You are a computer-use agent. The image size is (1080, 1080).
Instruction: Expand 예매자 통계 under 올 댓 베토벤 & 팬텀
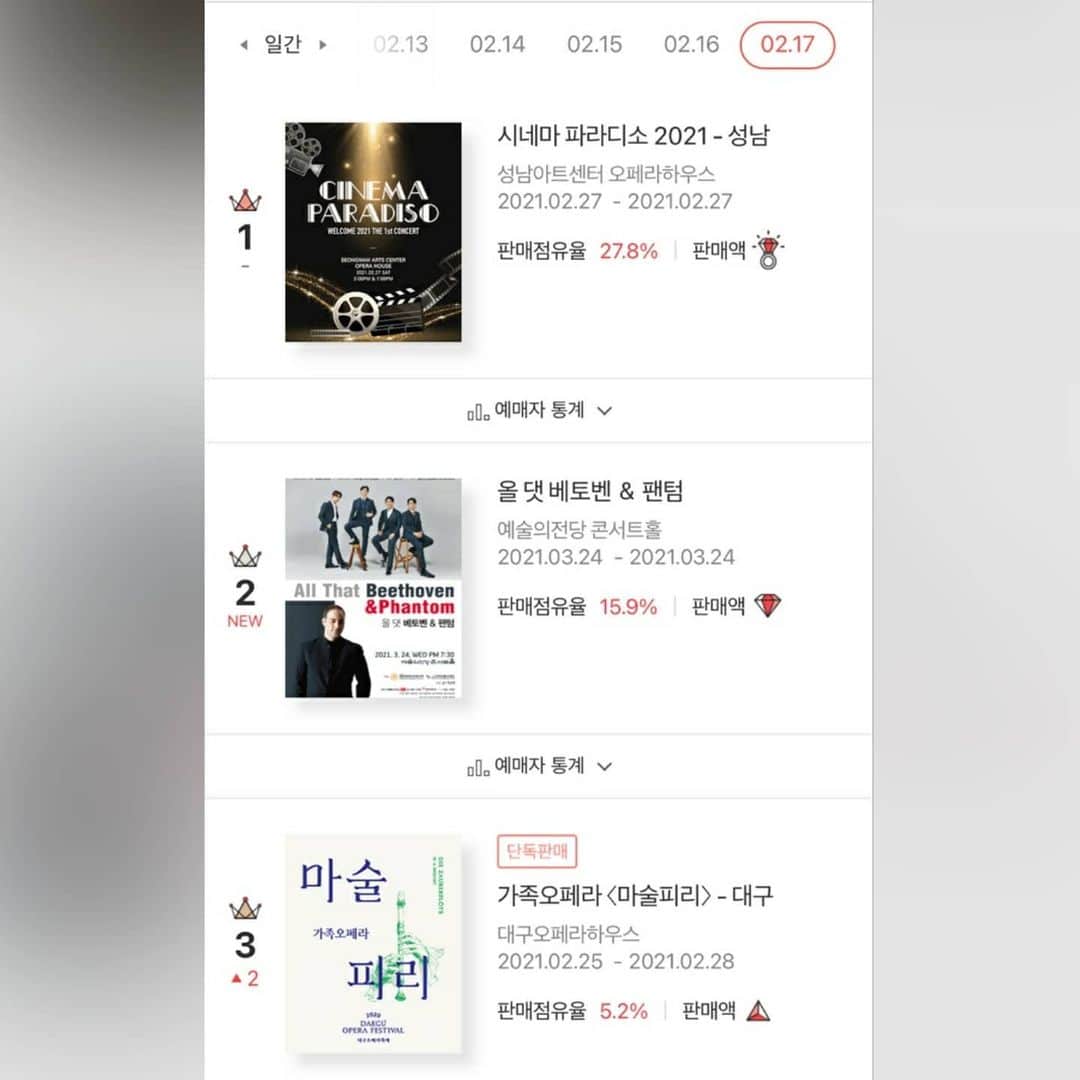539,766
